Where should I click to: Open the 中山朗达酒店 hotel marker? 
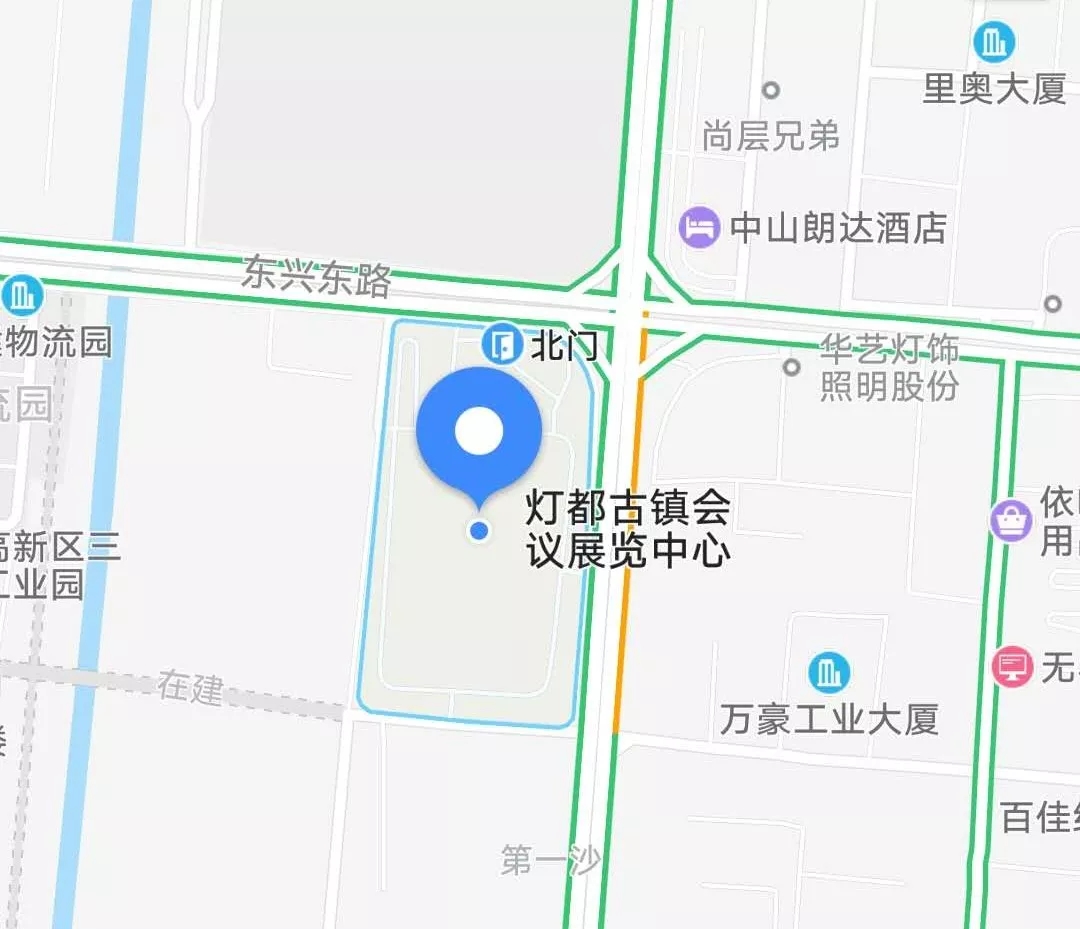[x=700, y=227]
